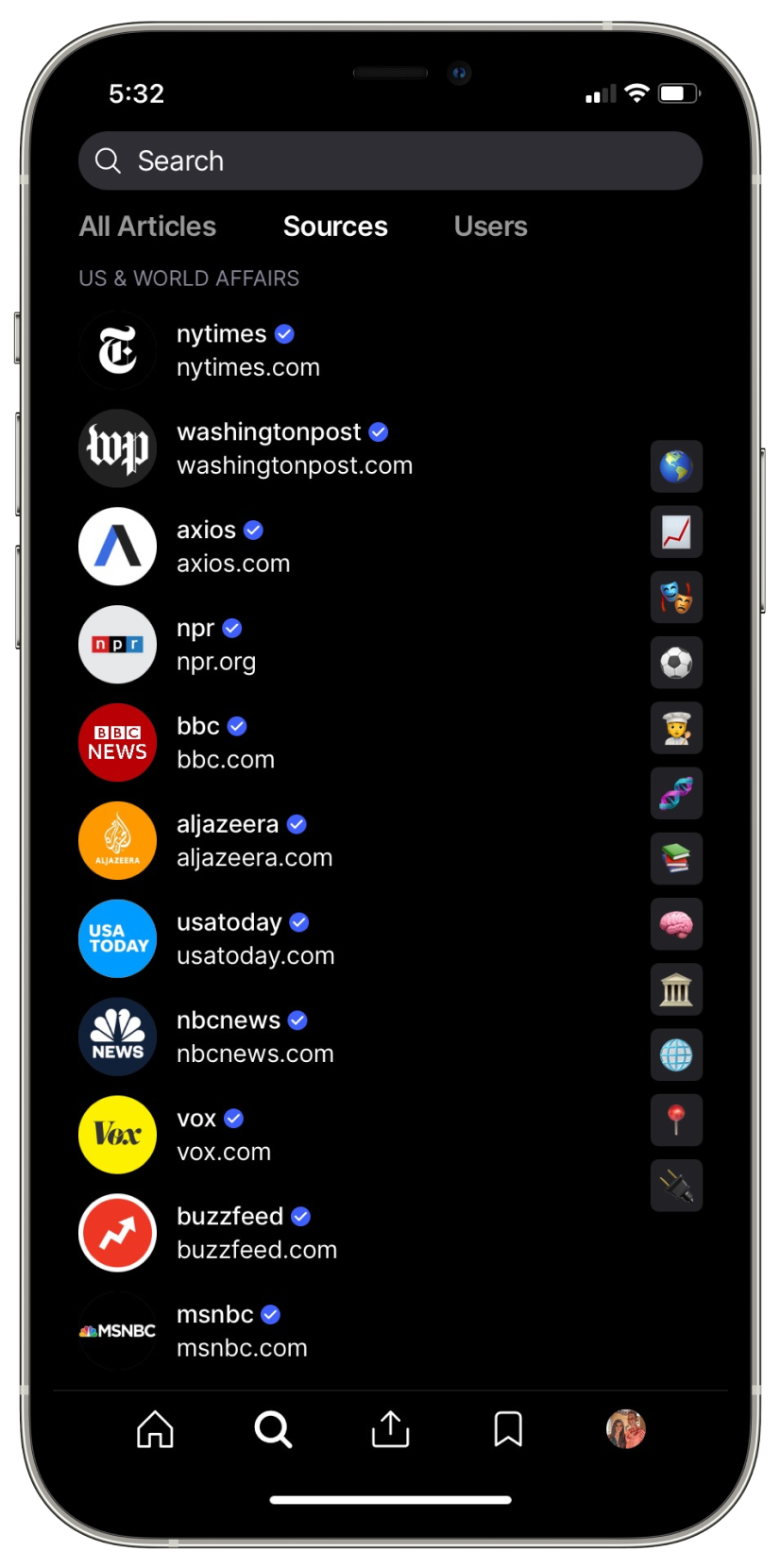Open the vox source
The width and height of the screenshot is (781, 1568).
click(x=223, y=1136)
